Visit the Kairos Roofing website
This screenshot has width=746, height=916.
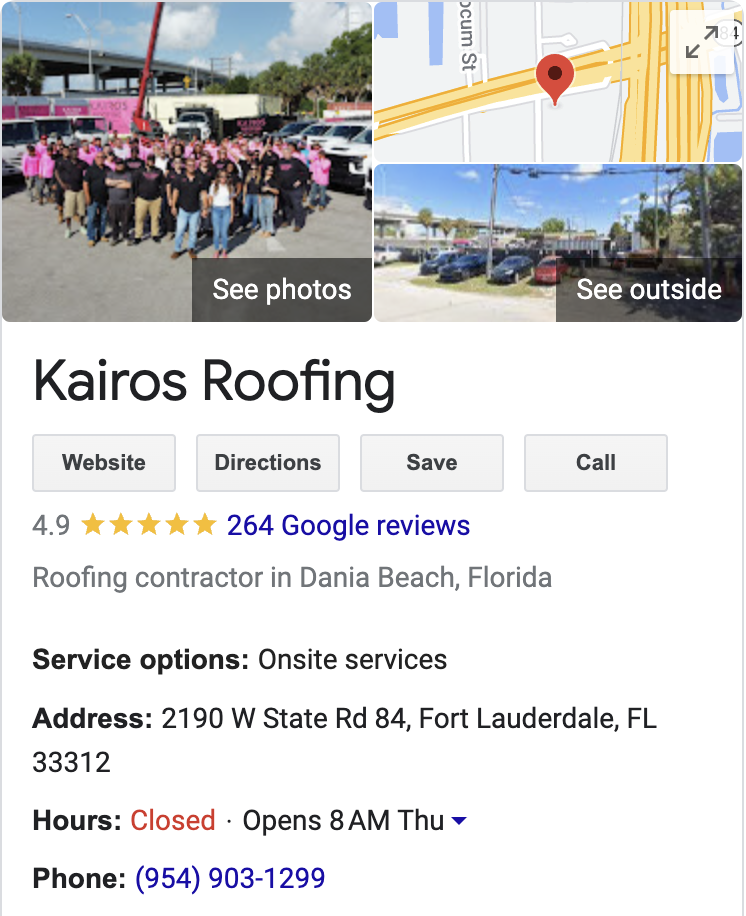(x=104, y=463)
